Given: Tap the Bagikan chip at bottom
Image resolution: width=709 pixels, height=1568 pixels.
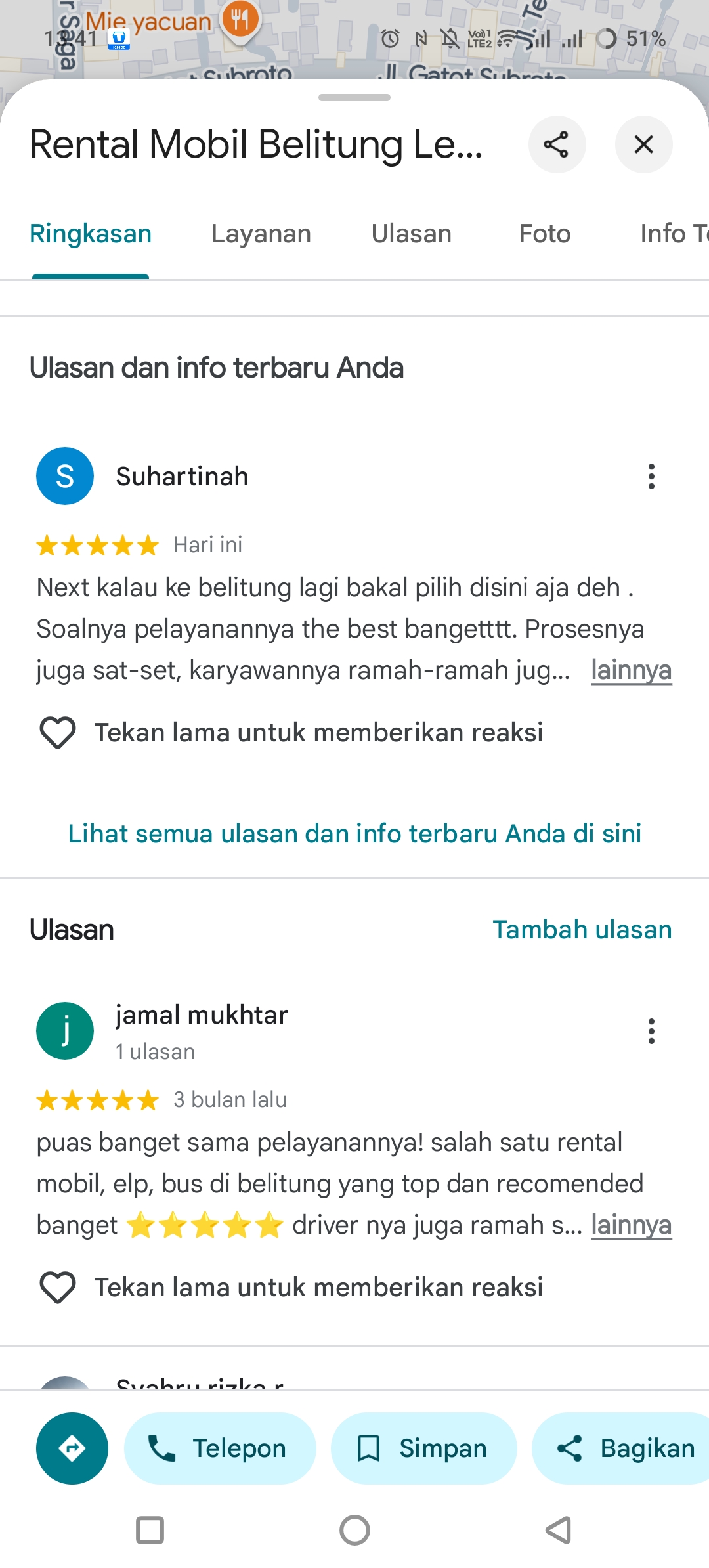Looking at the screenshot, I should tap(620, 1448).
